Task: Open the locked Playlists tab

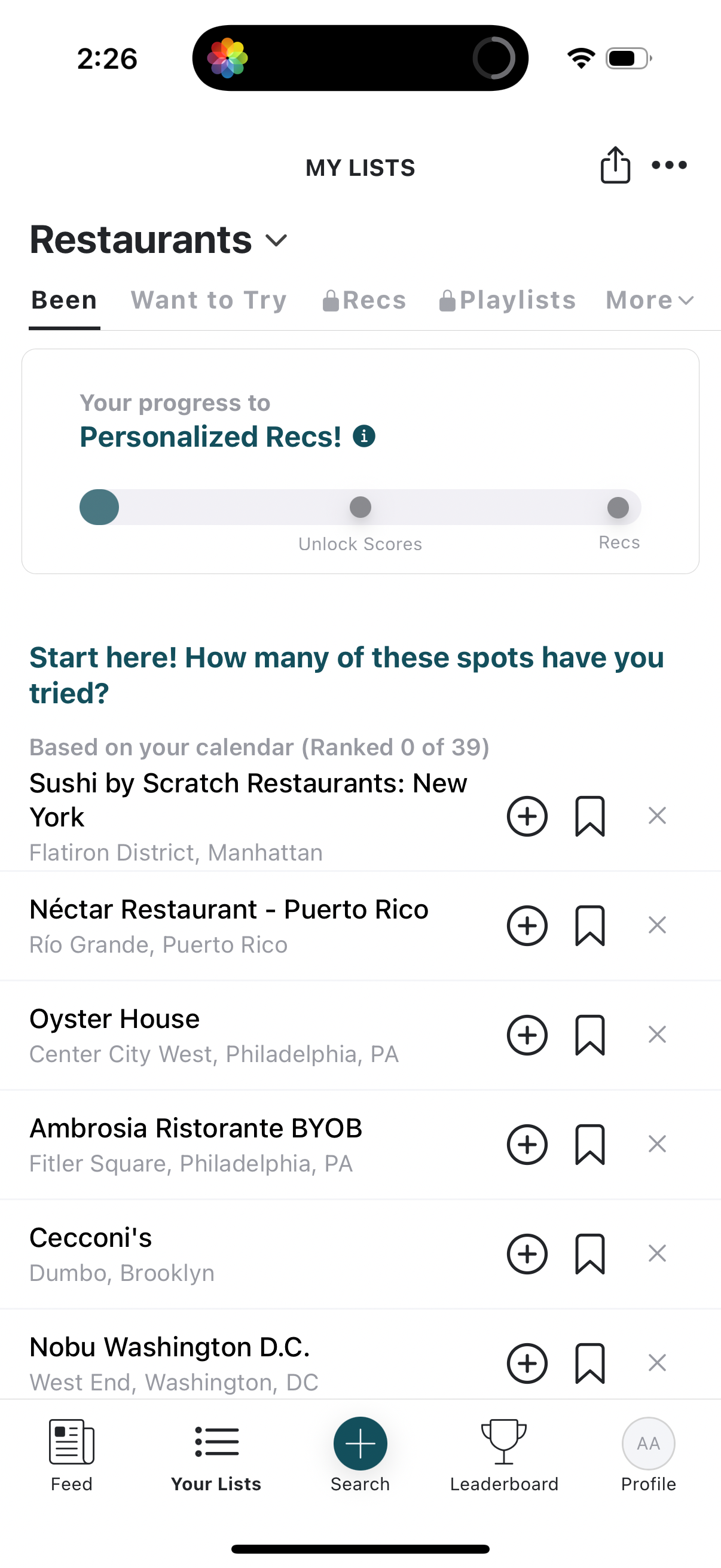Action: pos(508,300)
